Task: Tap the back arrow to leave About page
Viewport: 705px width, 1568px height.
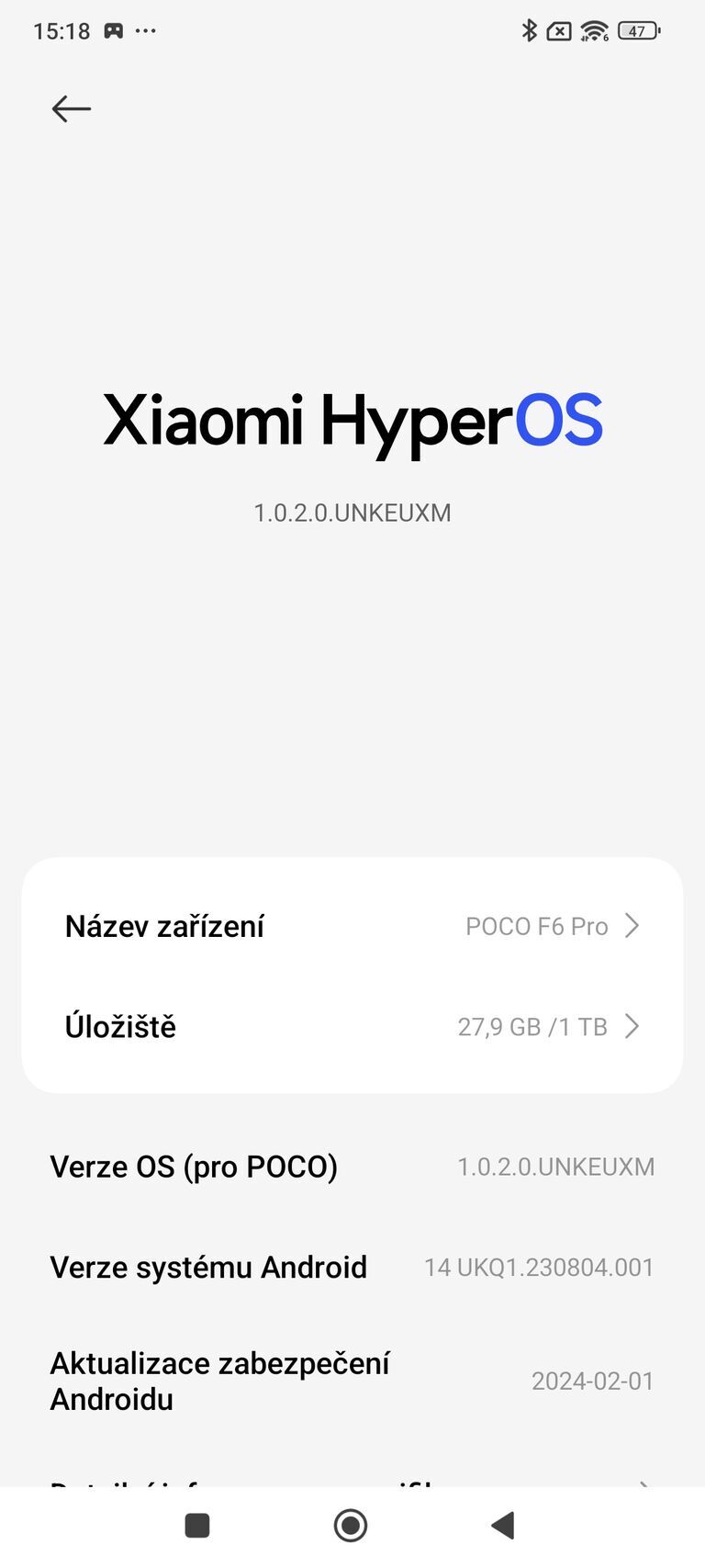Action: coord(71,108)
